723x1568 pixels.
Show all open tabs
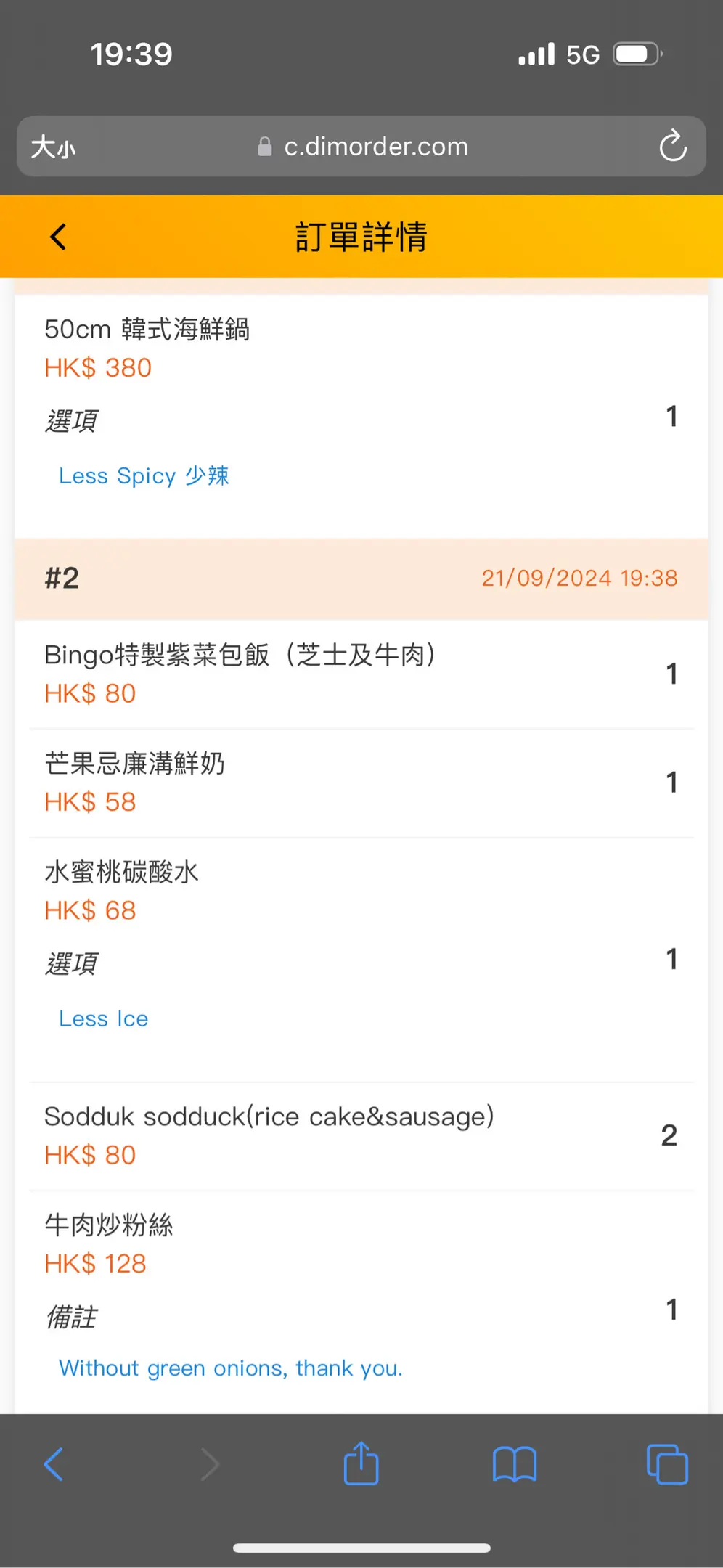click(x=667, y=1464)
